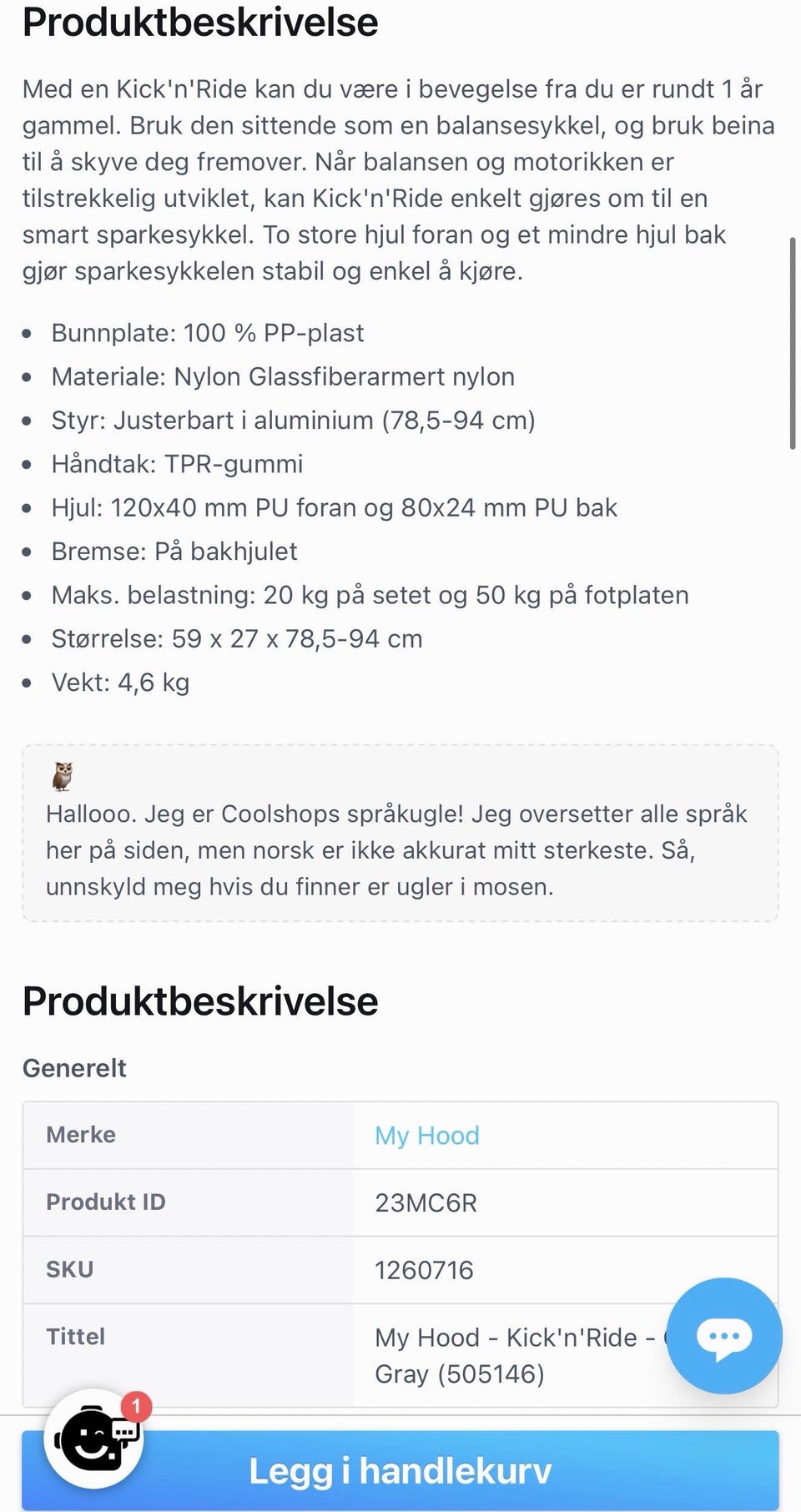The image size is (801, 1512).
Task: Select the second Produktbeskrivelse heading
Action: pyautogui.click(x=200, y=1001)
